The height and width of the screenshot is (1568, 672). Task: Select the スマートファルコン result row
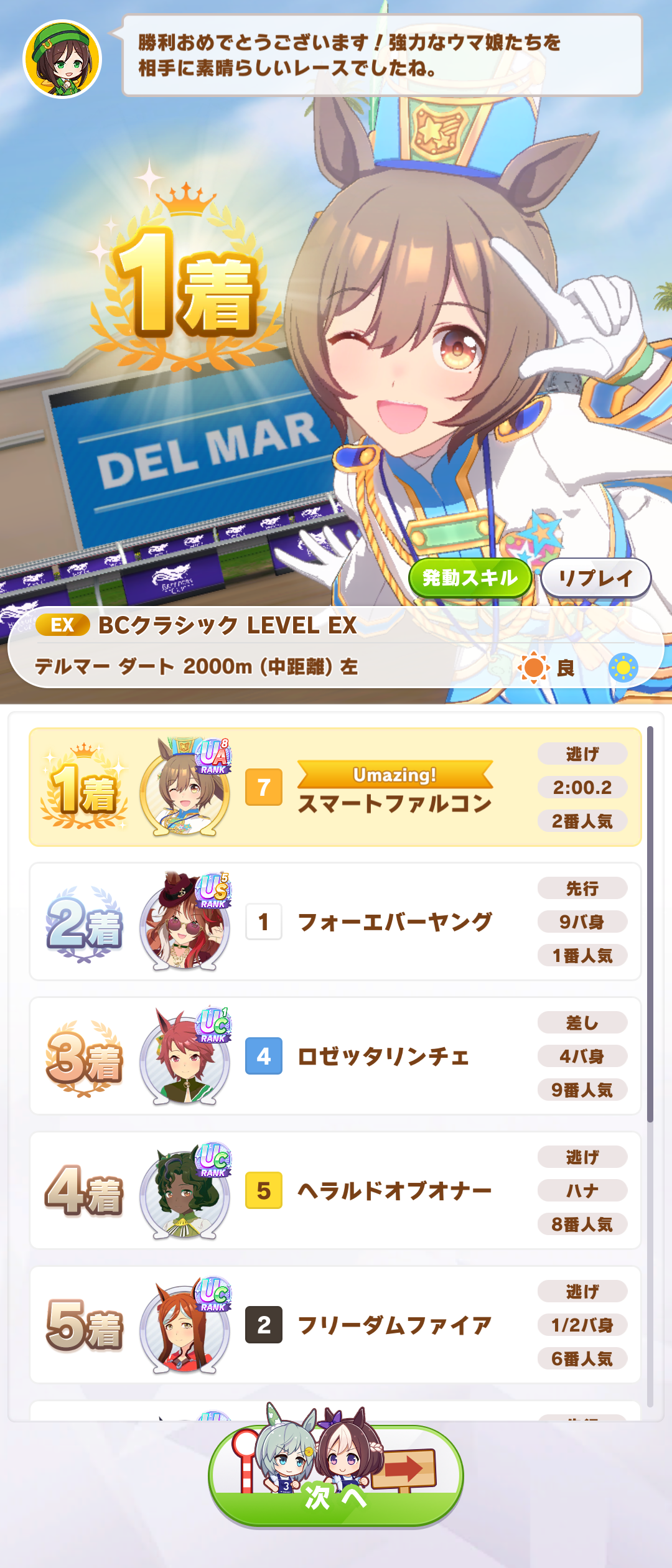click(335, 787)
